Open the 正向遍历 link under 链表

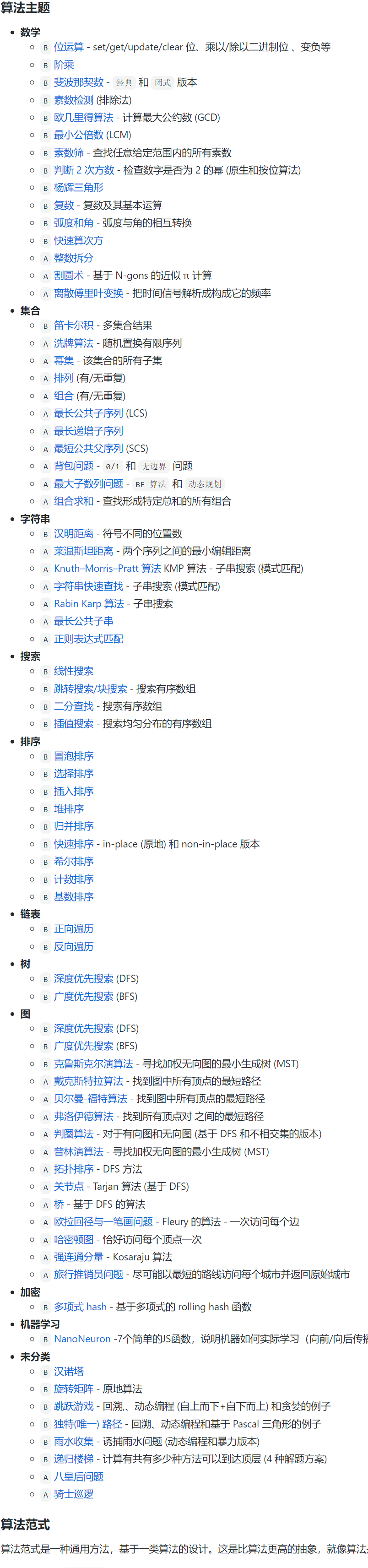click(x=74, y=929)
